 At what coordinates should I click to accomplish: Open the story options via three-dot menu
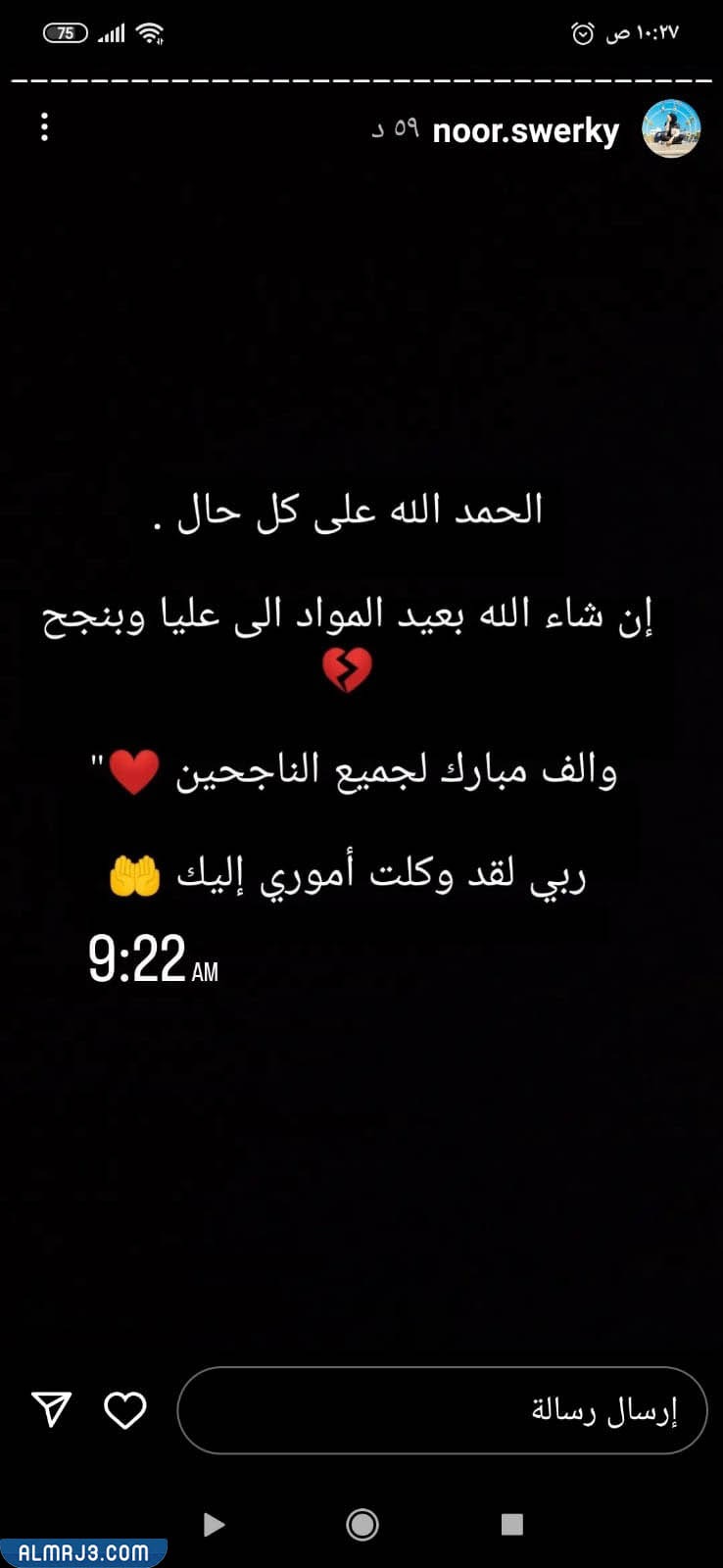[x=43, y=127]
